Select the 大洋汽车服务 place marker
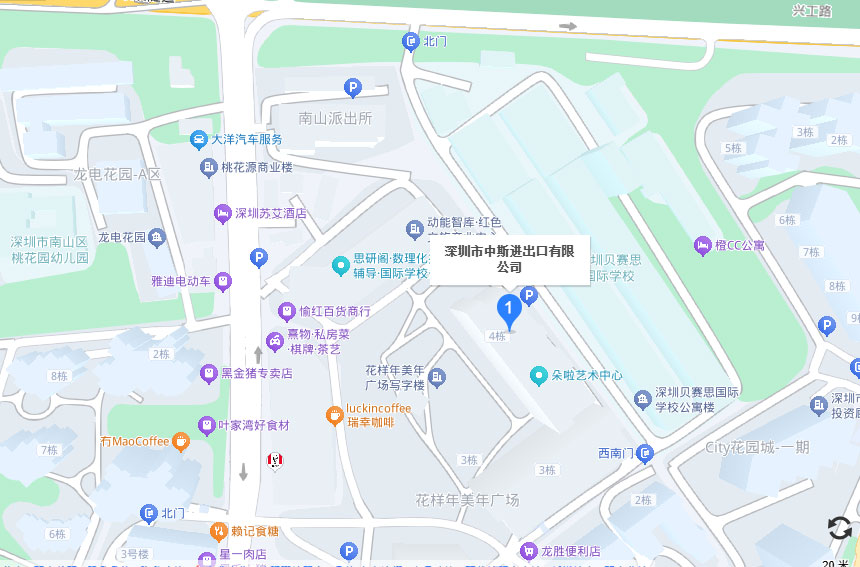Viewport: 860px width, 567px height. click(200, 139)
